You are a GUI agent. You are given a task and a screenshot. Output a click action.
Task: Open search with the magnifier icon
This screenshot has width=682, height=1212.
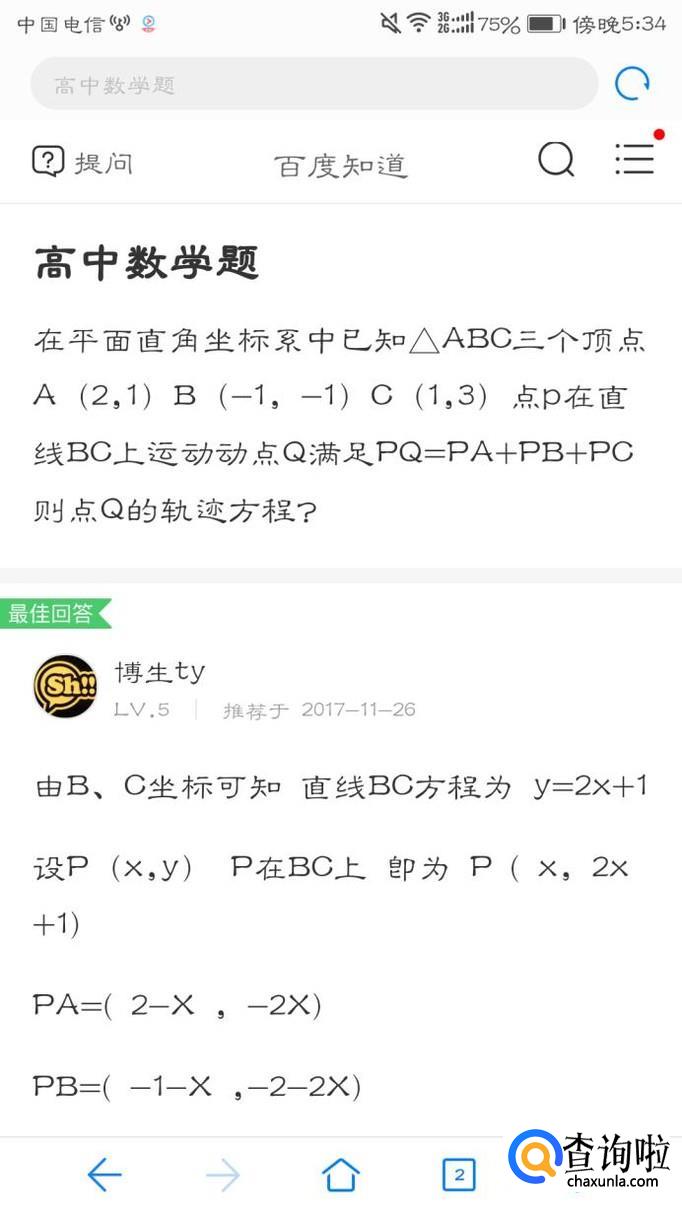pyautogui.click(x=556, y=160)
